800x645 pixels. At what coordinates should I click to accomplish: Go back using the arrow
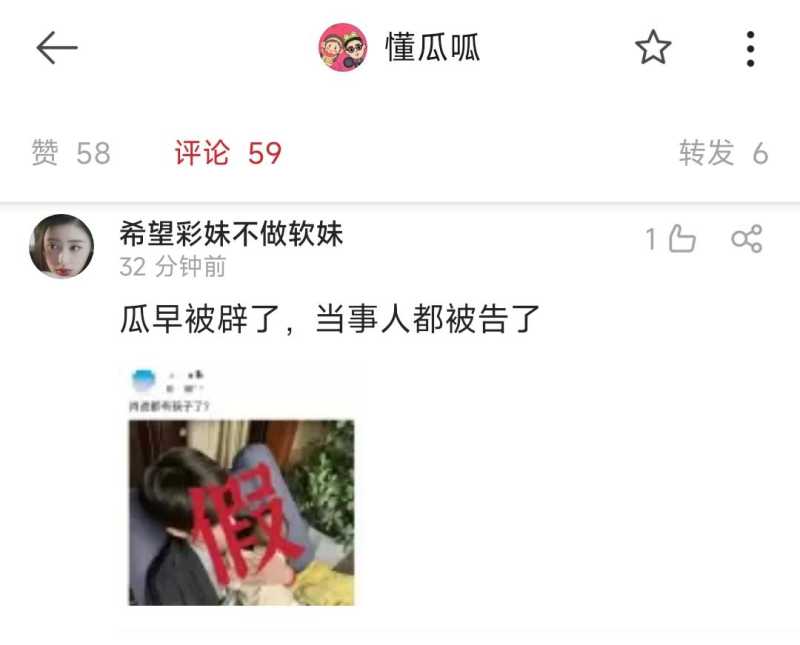click(57, 47)
